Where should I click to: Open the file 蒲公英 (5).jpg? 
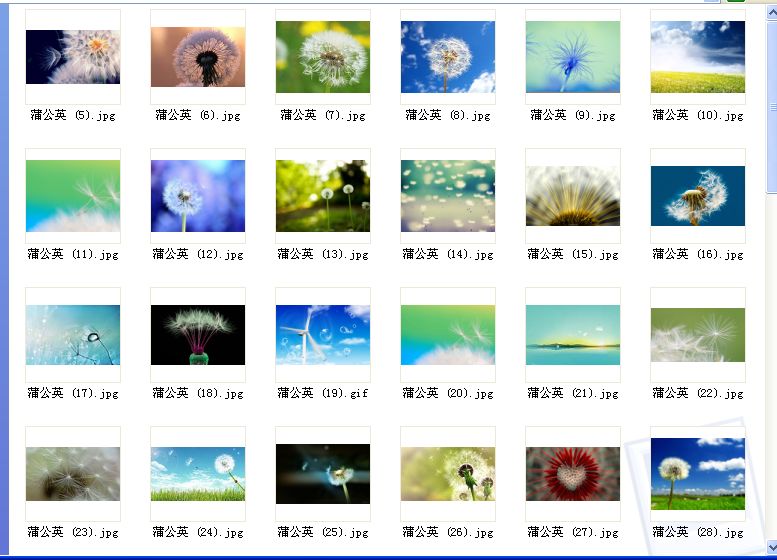click(x=72, y=57)
